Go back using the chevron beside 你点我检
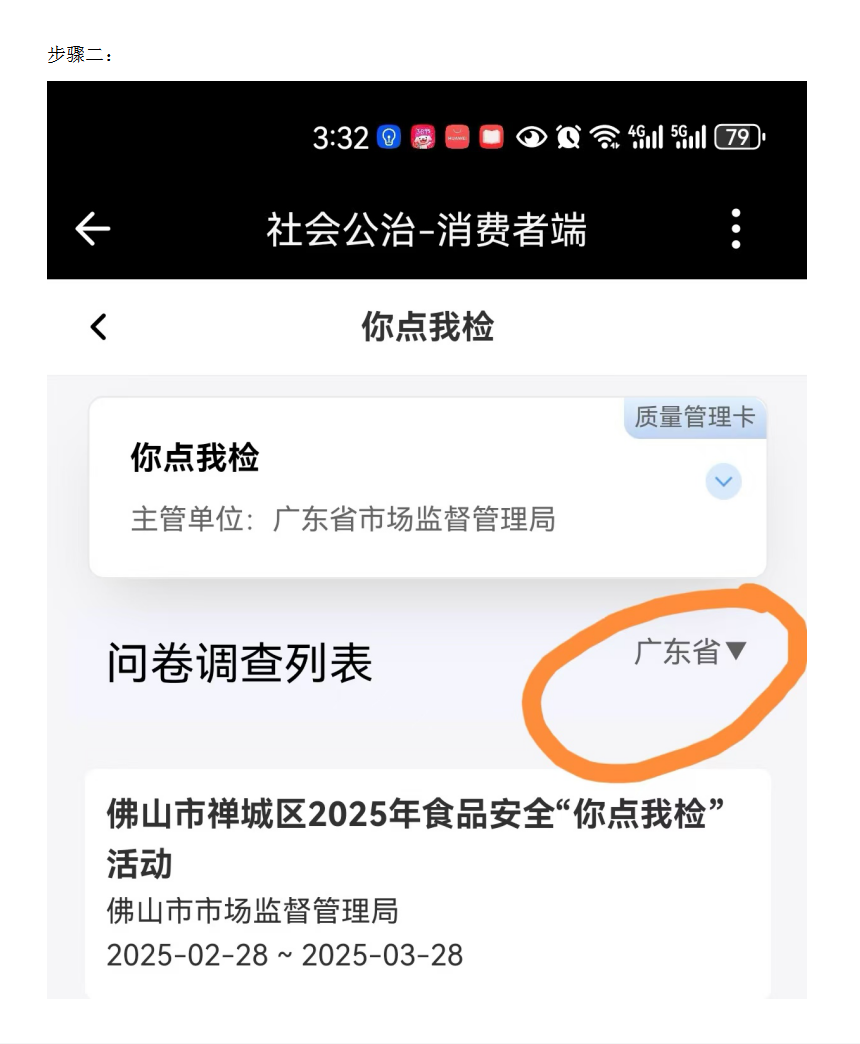This screenshot has width=860, height=1044. (x=98, y=327)
